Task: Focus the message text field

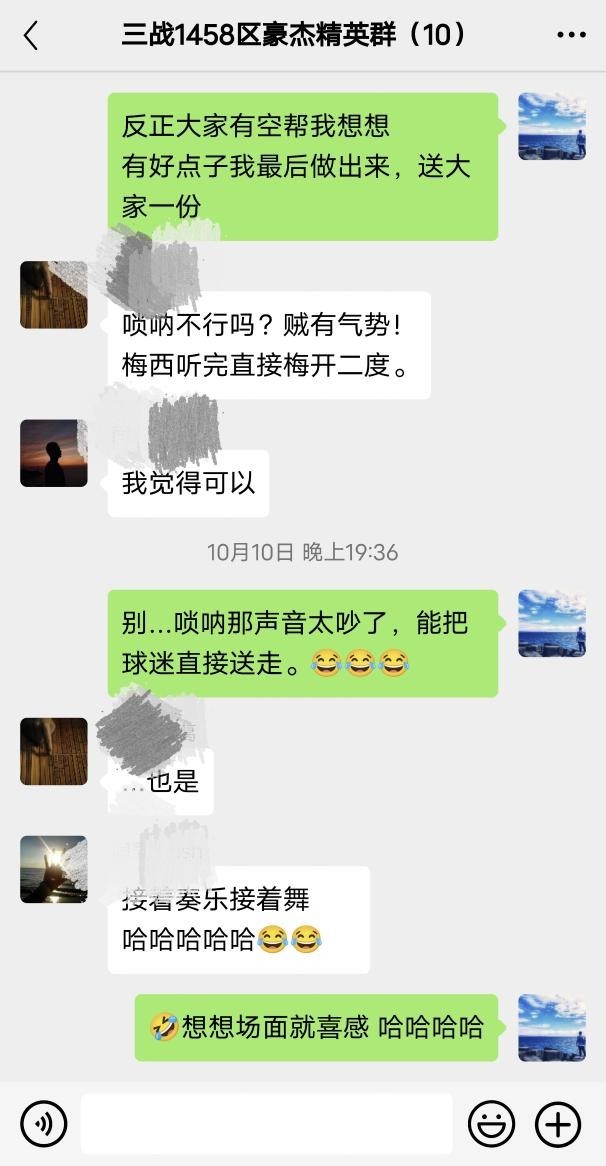Action: (267, 1124)
